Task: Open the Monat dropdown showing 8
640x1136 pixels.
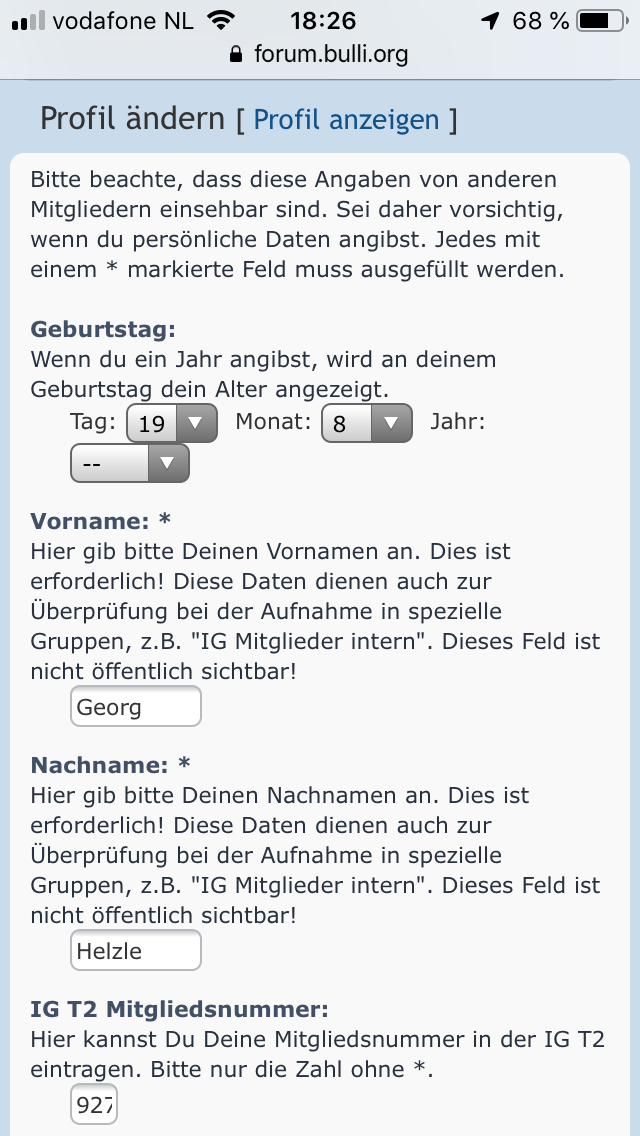Action: (366, 423)
